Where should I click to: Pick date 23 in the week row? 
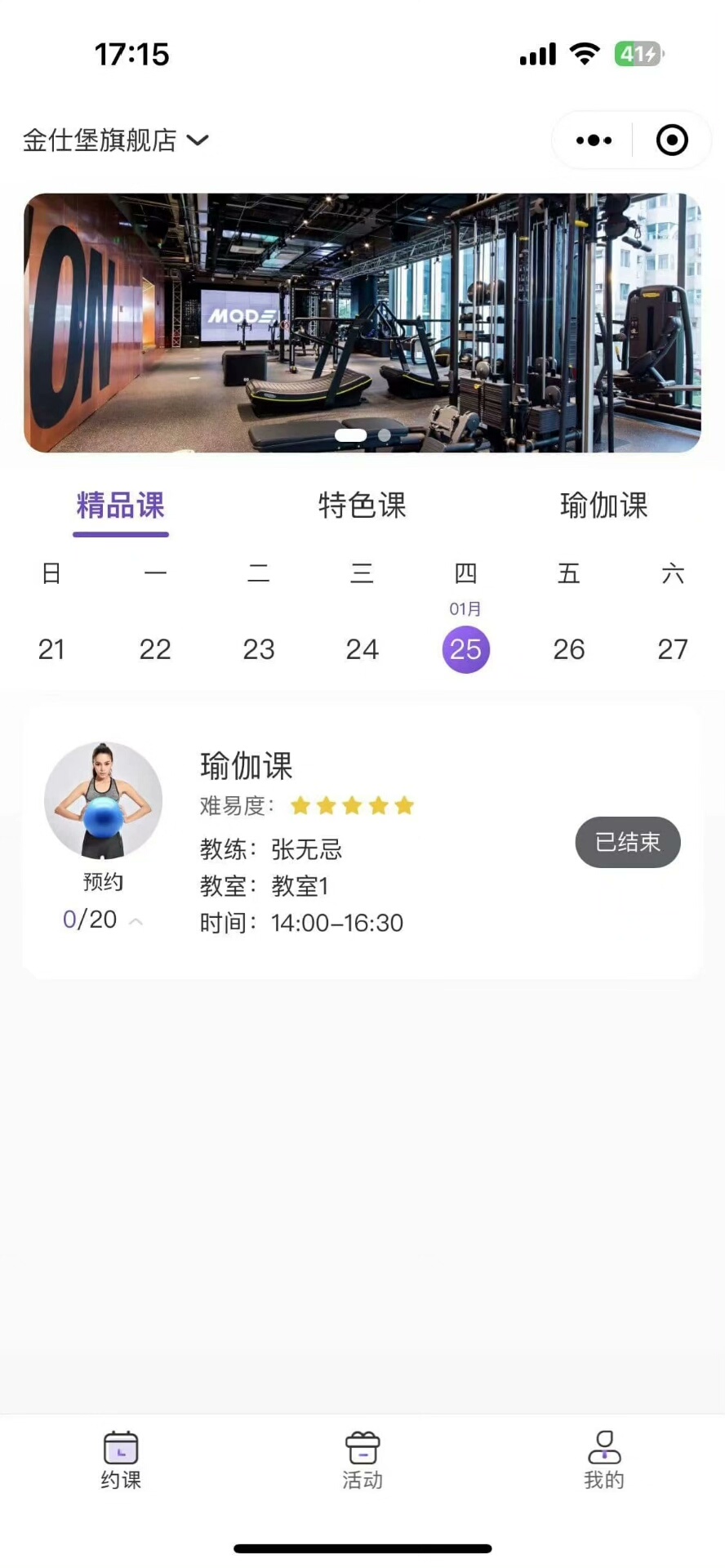click(x=259, y=649)
